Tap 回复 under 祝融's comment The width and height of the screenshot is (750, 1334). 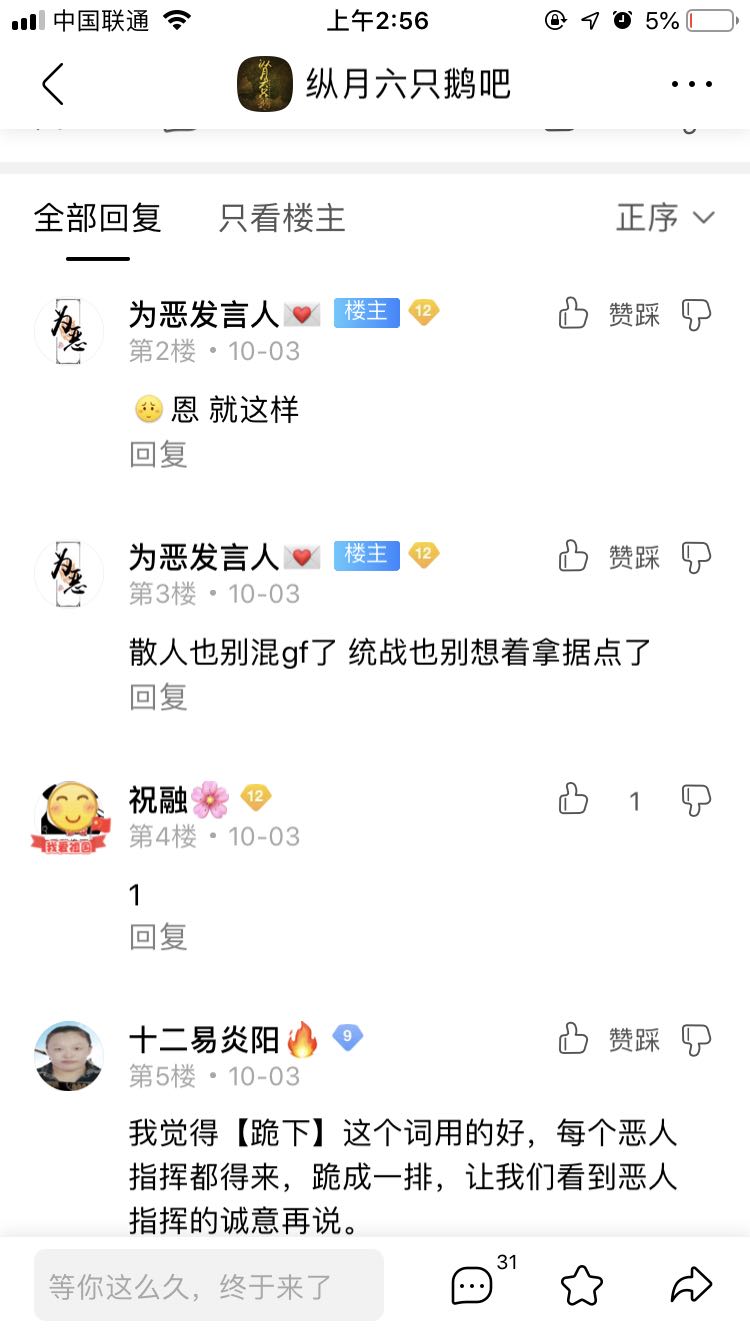coord(158,937)
